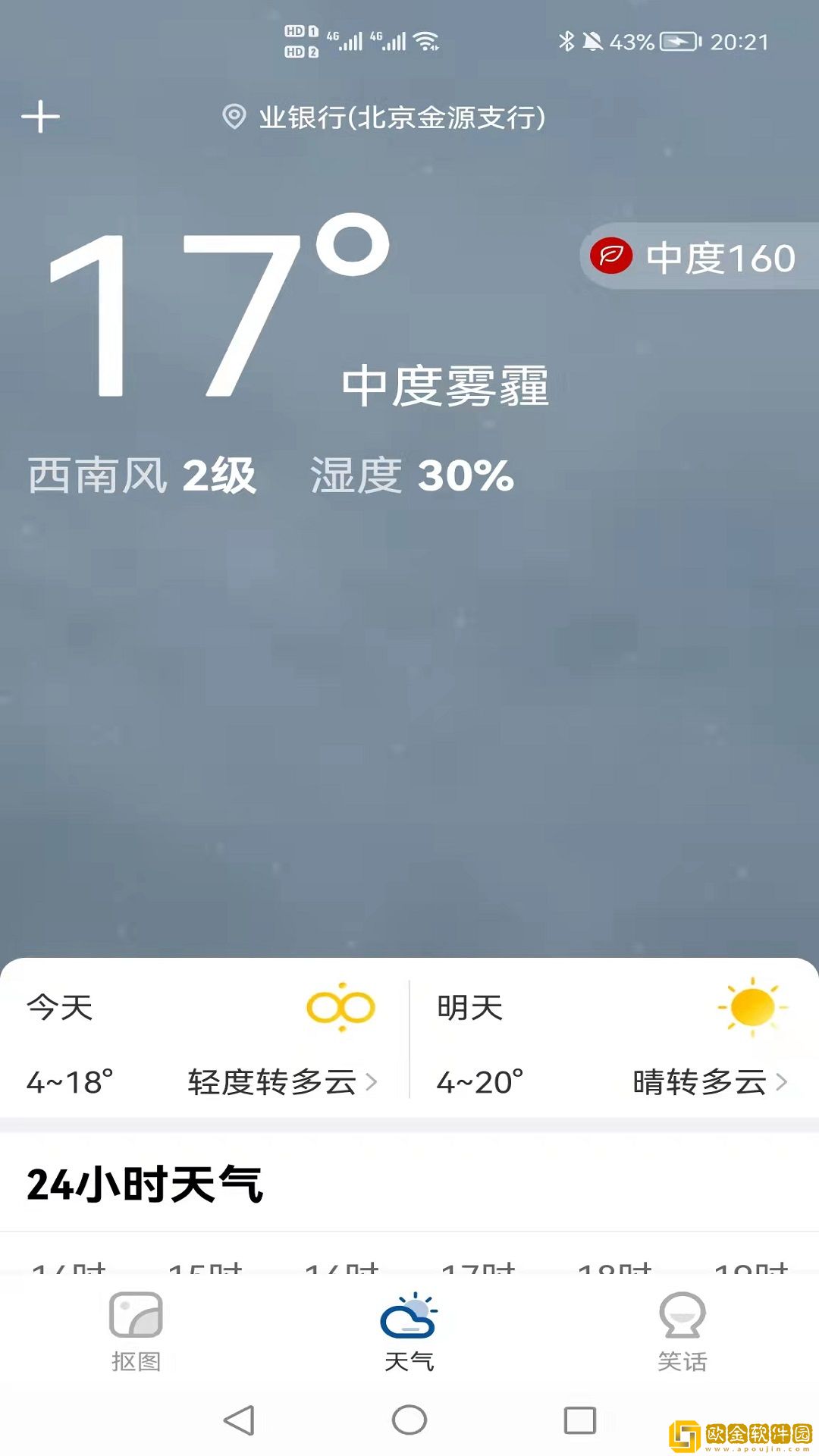Tap the Wi-Fi status bar icon
This screenshot has height=1456, width=819.
[427, 42]
